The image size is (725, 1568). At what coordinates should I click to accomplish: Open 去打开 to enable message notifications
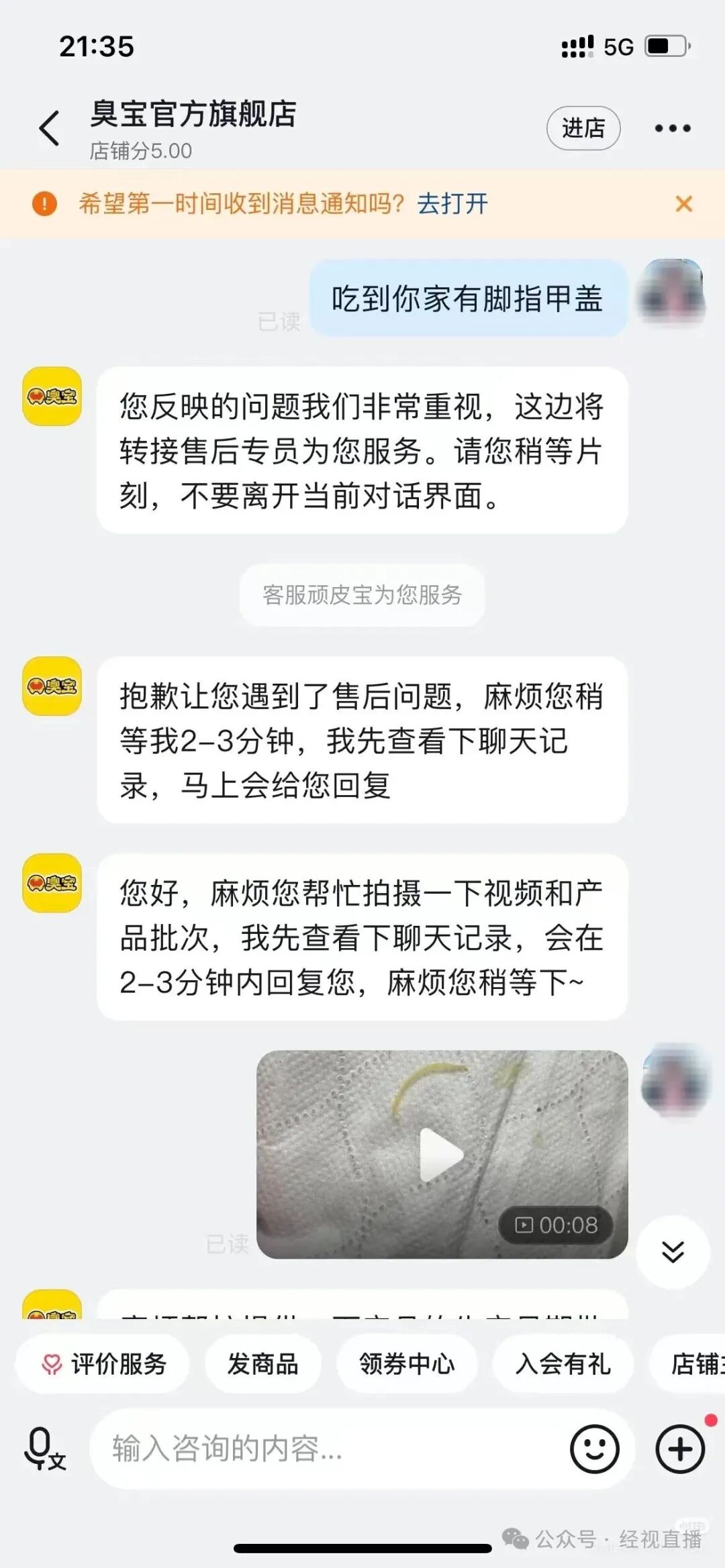[453, 205]
